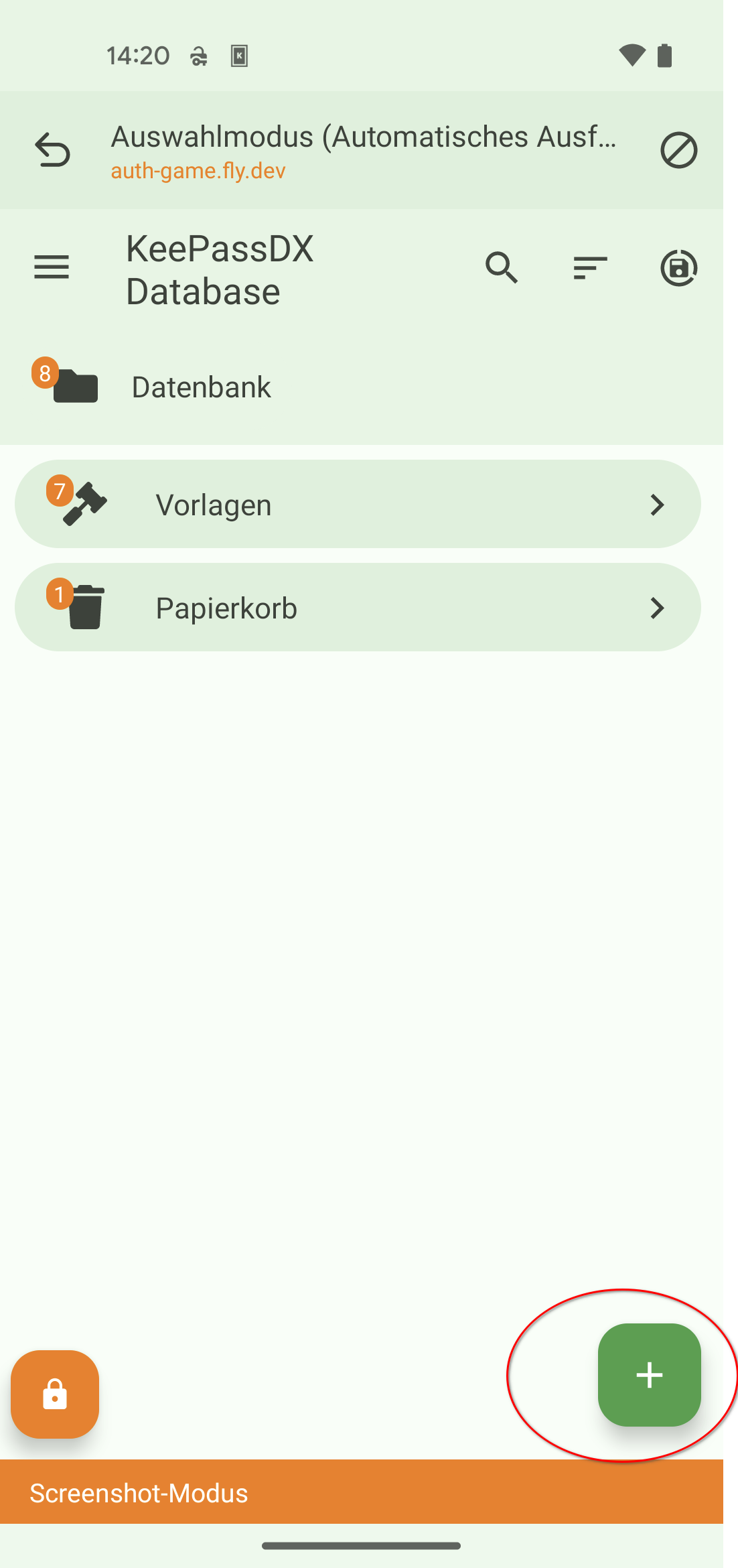Open the Papierkorb group
The image size is (738, 1568).
[x=358, y=608]
